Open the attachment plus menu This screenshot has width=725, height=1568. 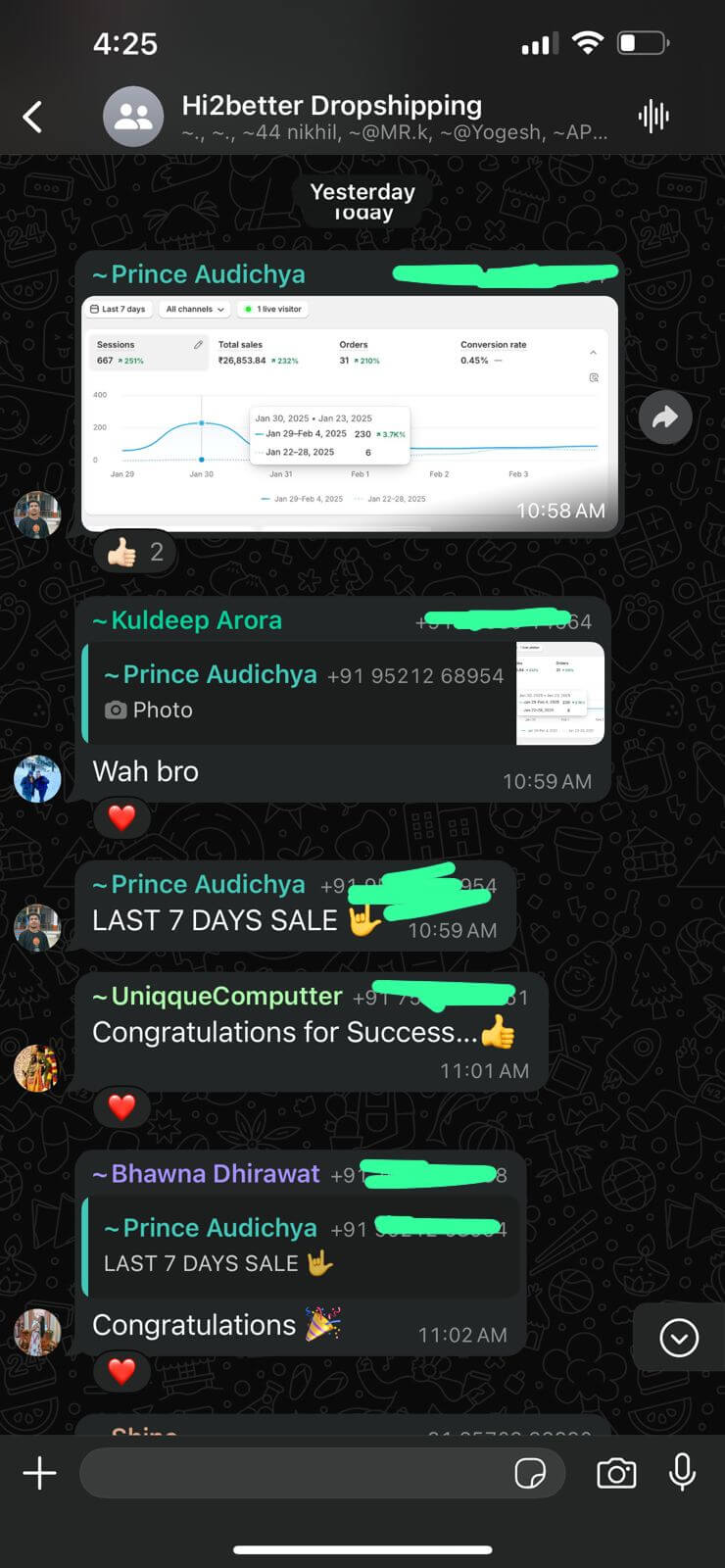(x=40, y=1473)
